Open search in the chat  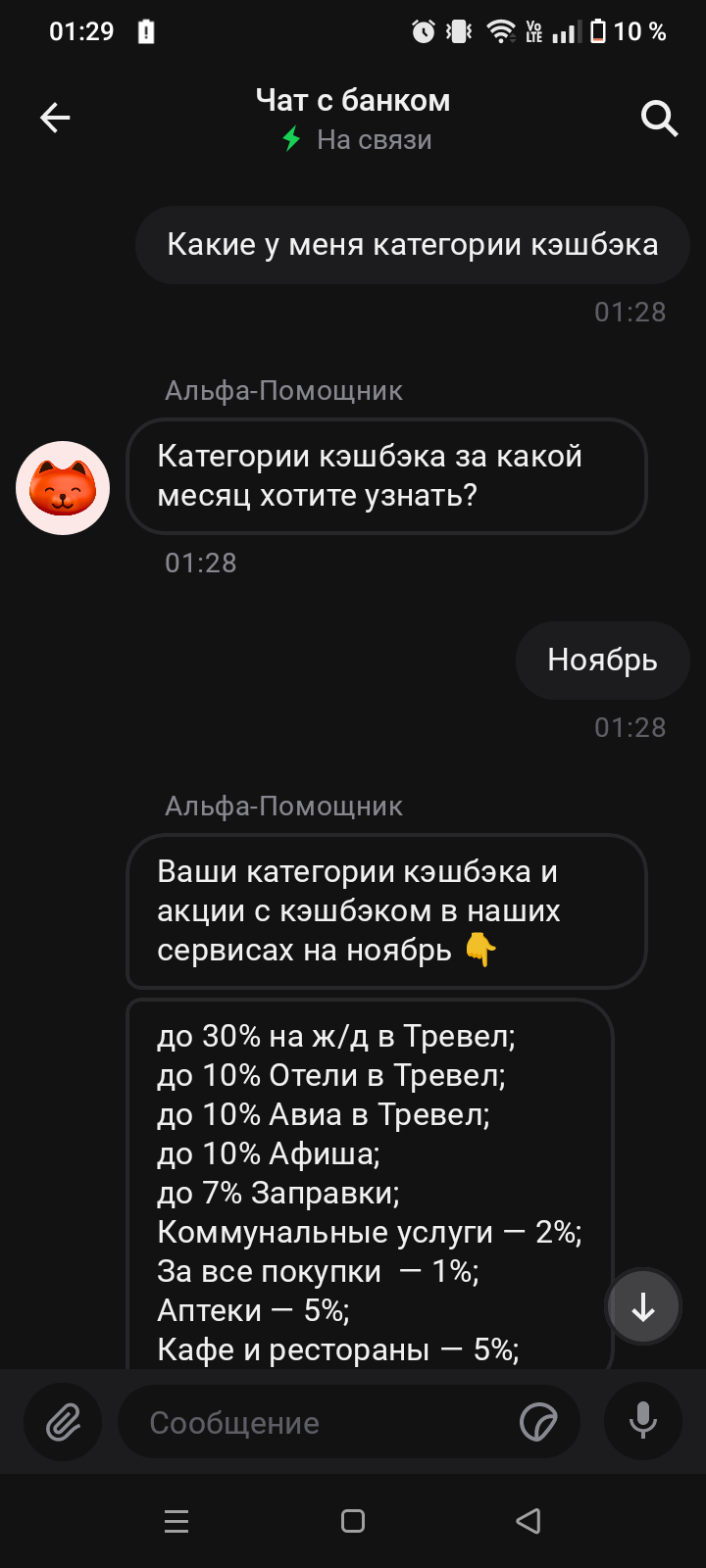[659, 119]
